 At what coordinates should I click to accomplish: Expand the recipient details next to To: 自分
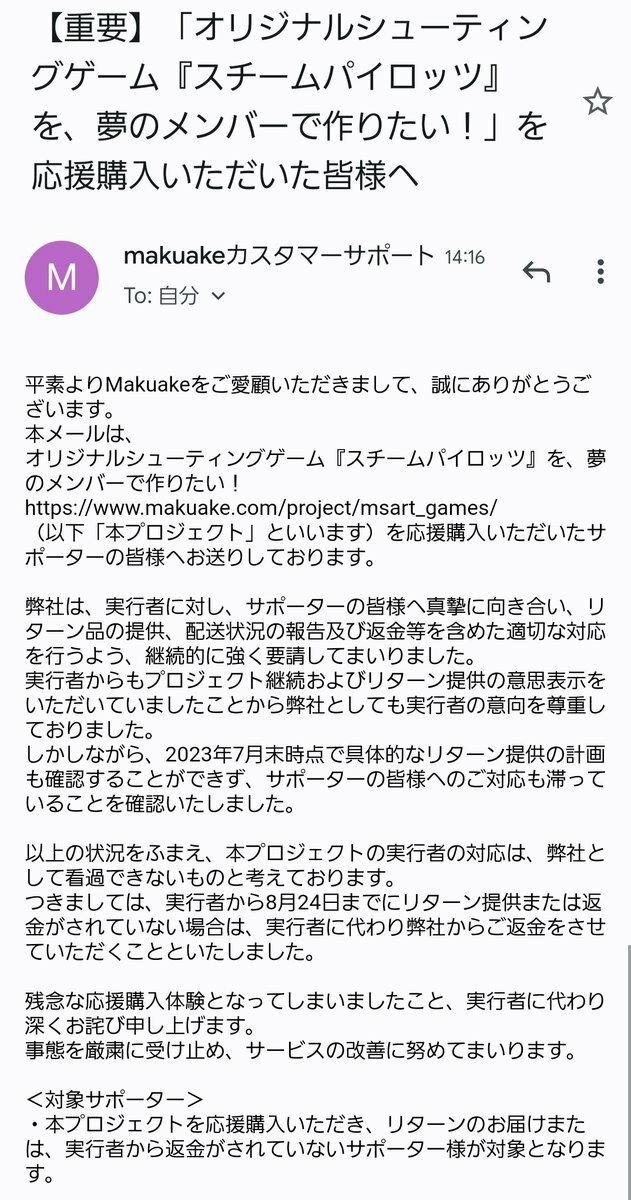[218, 297]
